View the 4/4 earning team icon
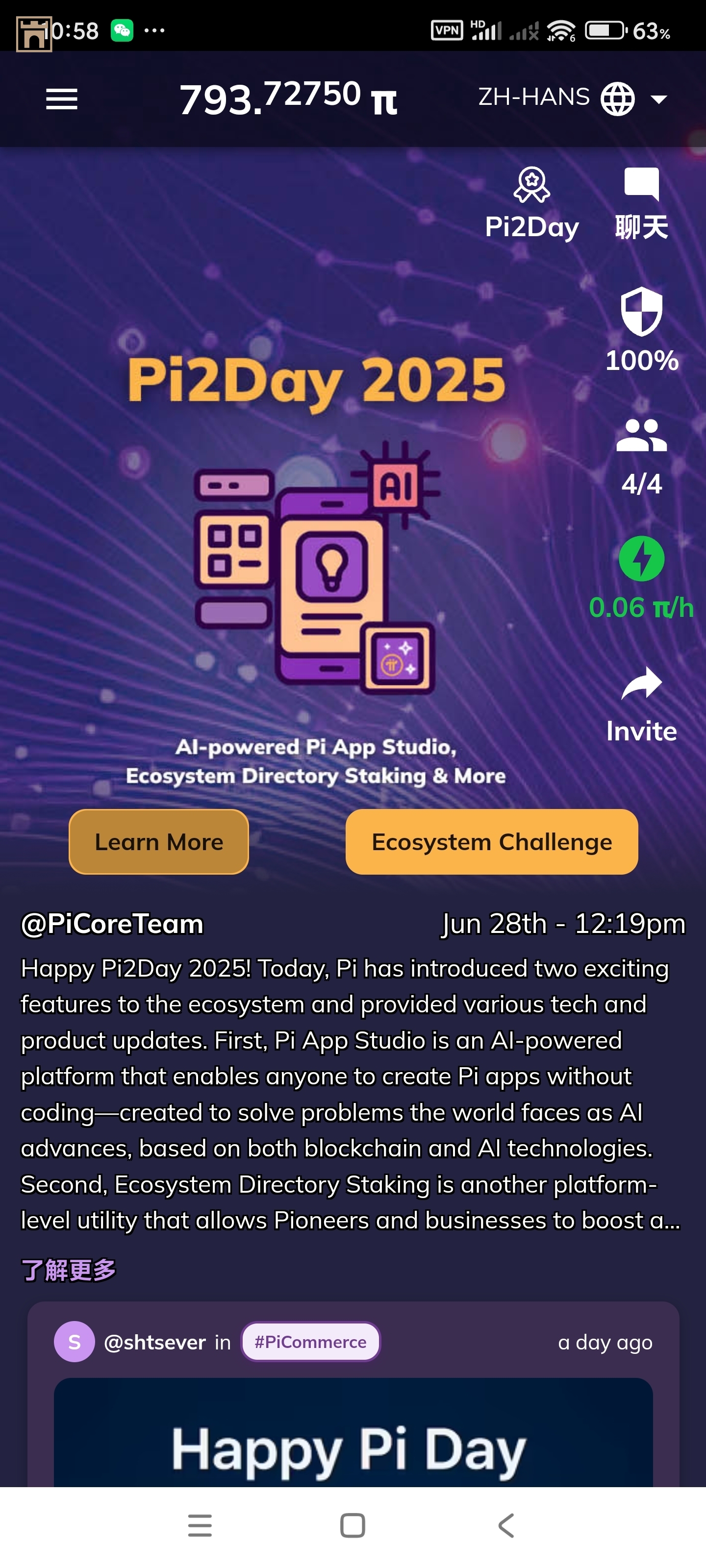706x1568 pixels. pyautogui.click(x=641, y=436)
